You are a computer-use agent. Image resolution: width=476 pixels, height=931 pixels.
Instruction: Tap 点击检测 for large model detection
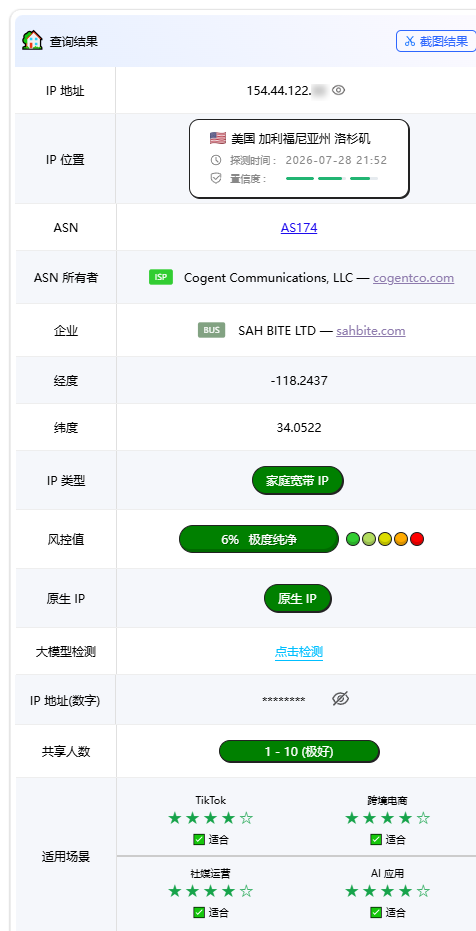tap(299, 652)
